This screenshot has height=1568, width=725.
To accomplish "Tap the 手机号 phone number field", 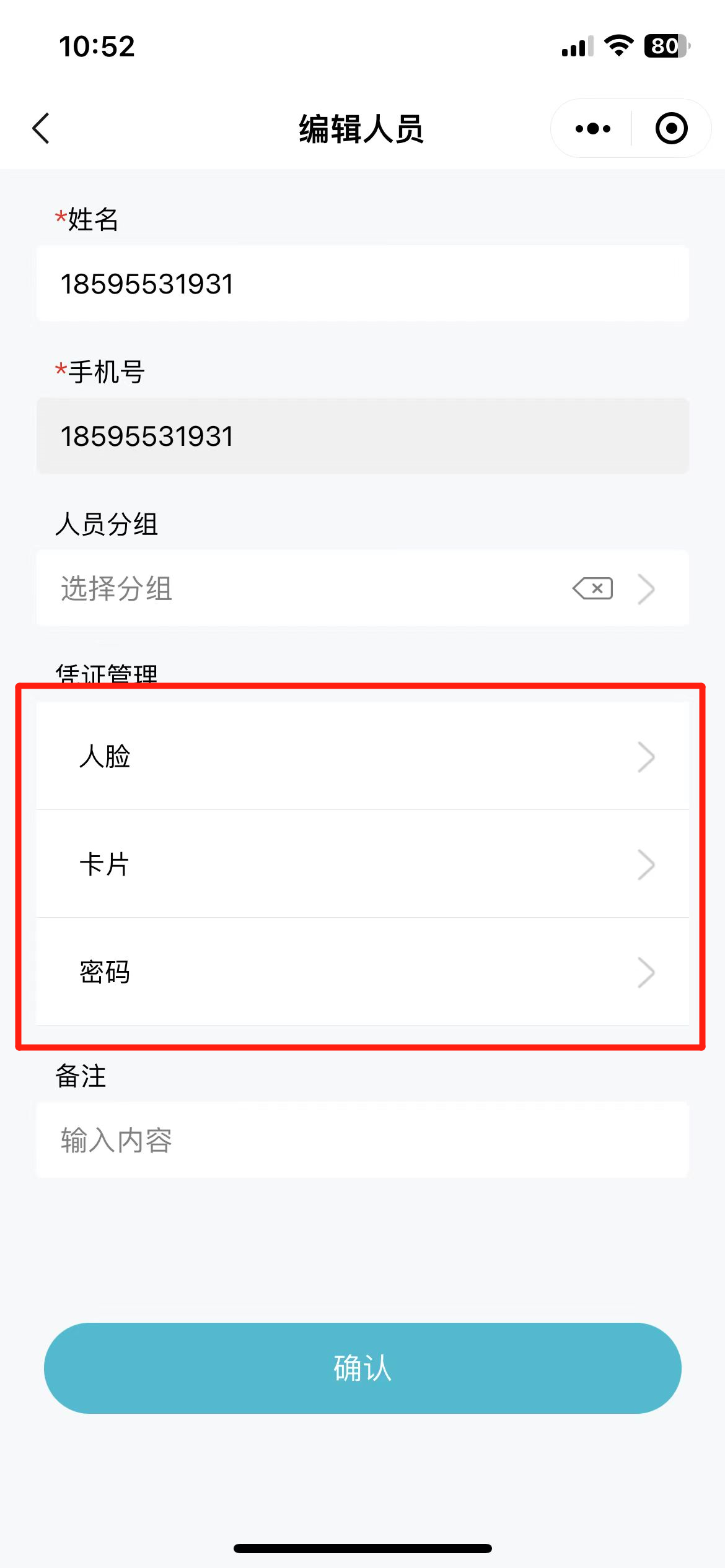I will click(x=362, y=436).
